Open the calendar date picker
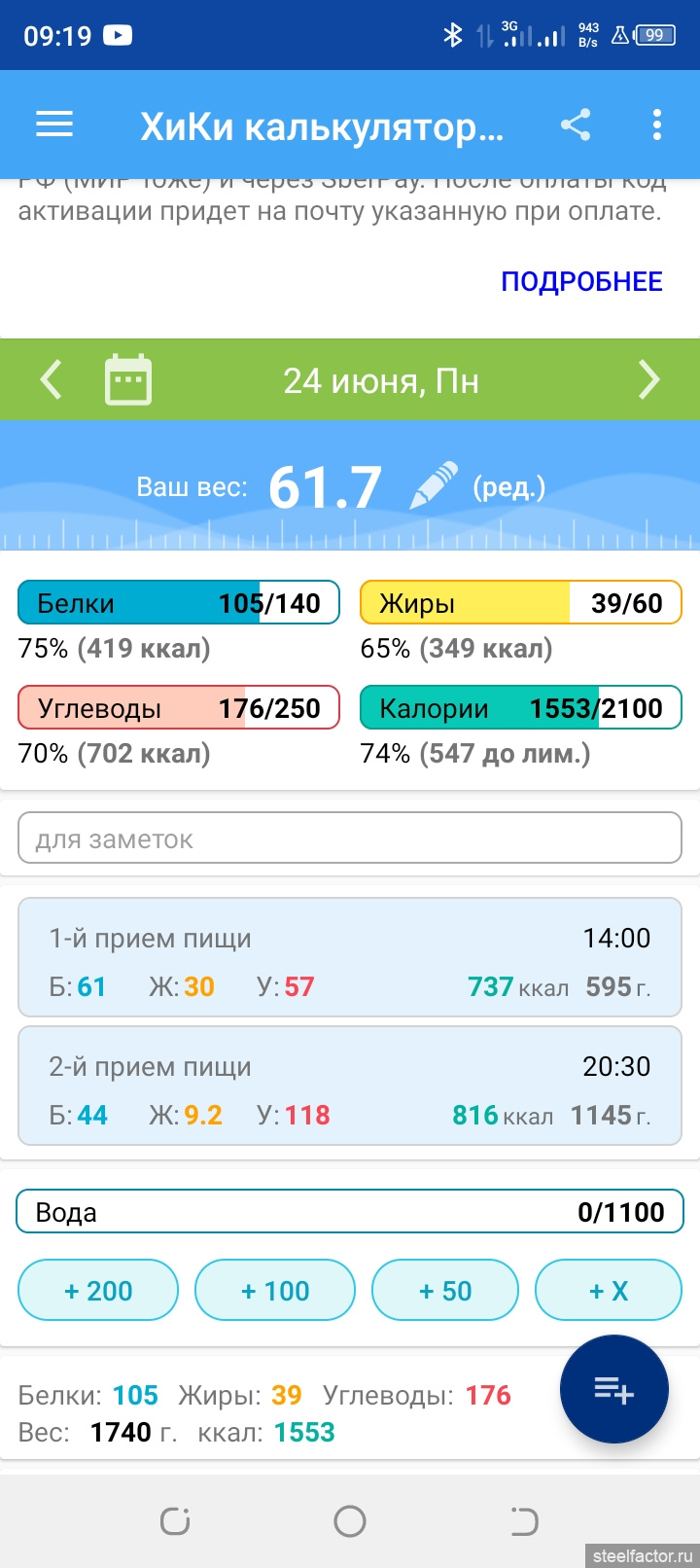Screen dimensions: 700x1568 [128, 379]
